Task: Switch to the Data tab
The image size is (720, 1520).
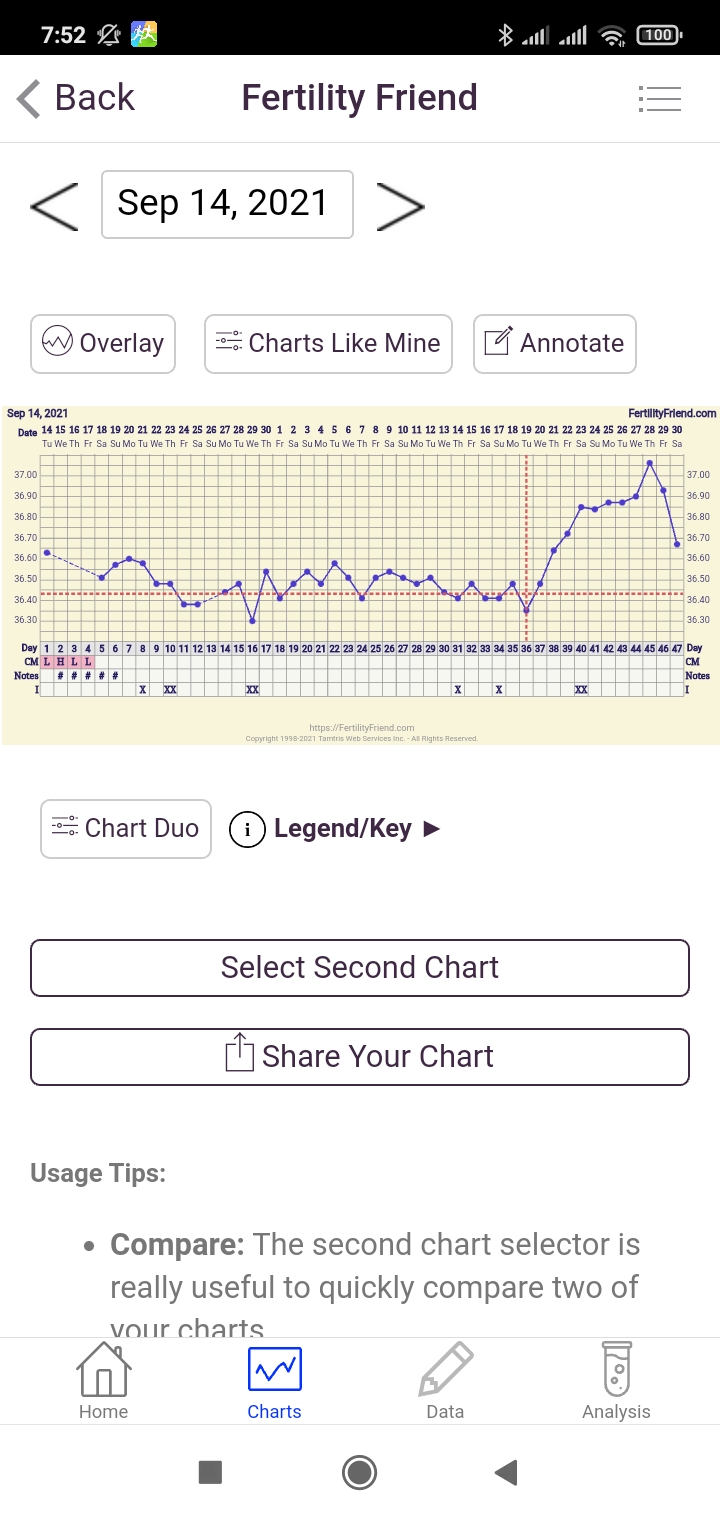Action: point(445,1381)
